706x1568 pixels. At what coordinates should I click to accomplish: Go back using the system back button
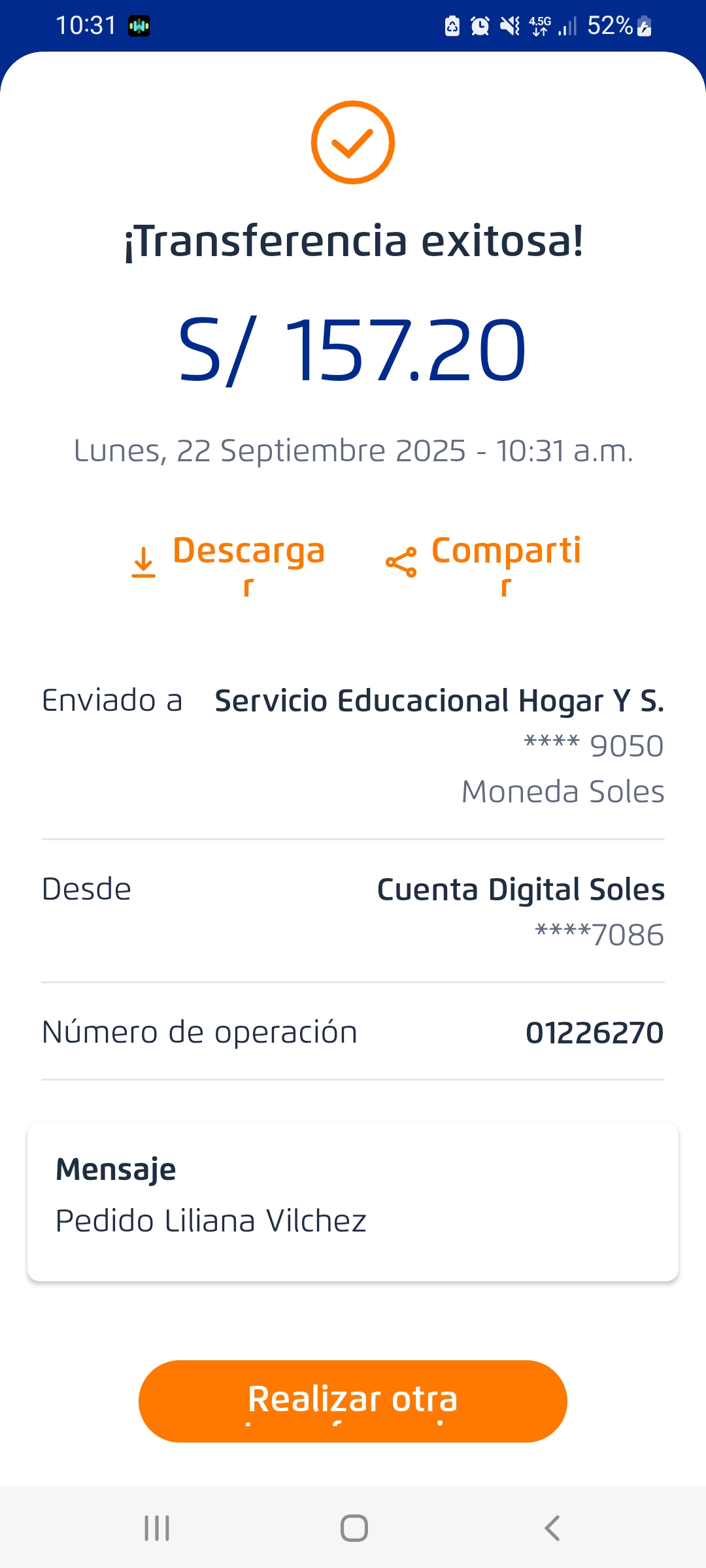tap(552, 1528)
